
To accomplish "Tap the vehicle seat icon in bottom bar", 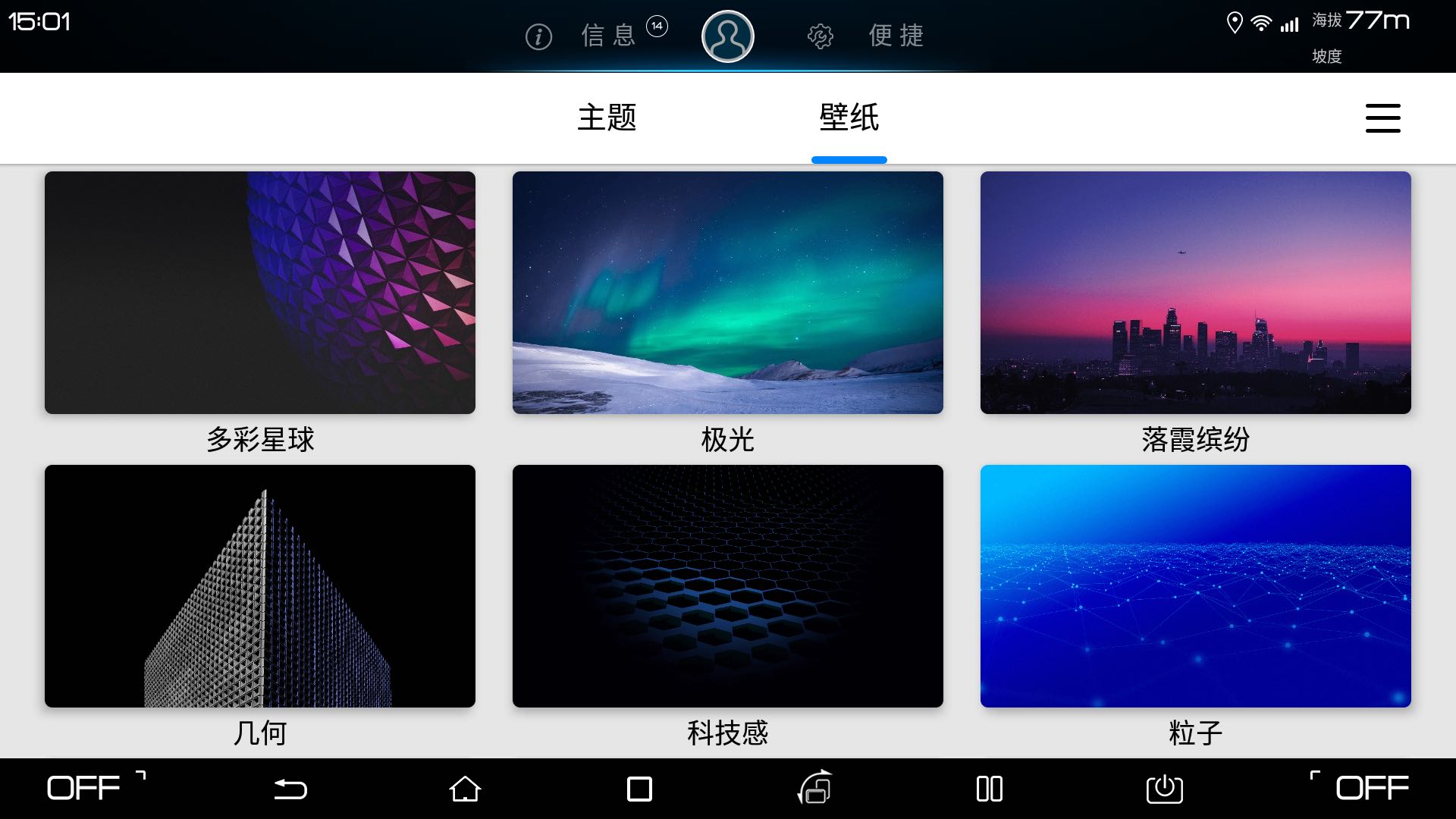I will [x=815, y=787].
